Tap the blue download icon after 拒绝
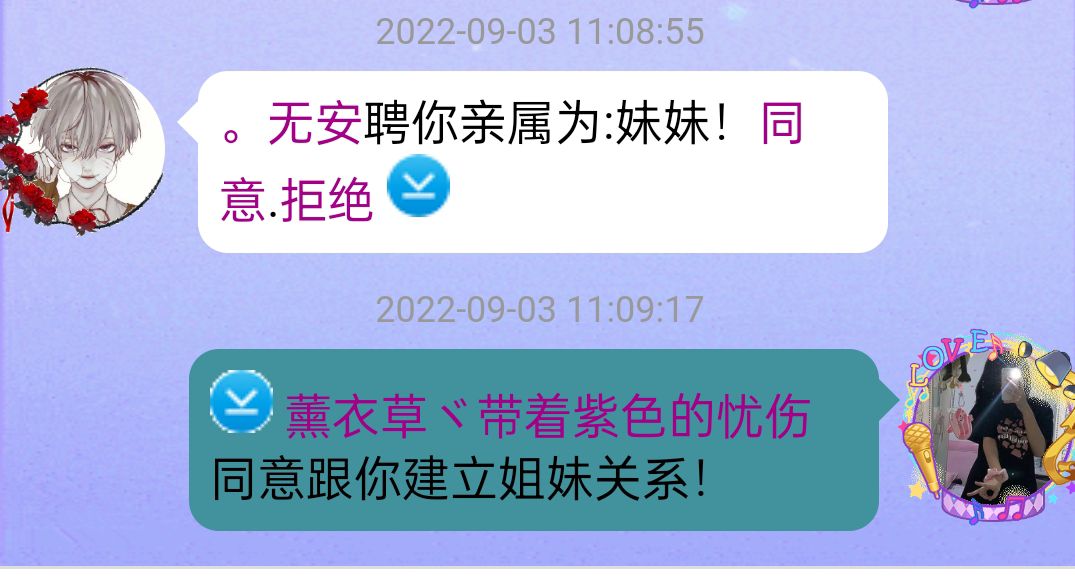The height and width of the screenshot is (577, 1075). click(418, 188)
